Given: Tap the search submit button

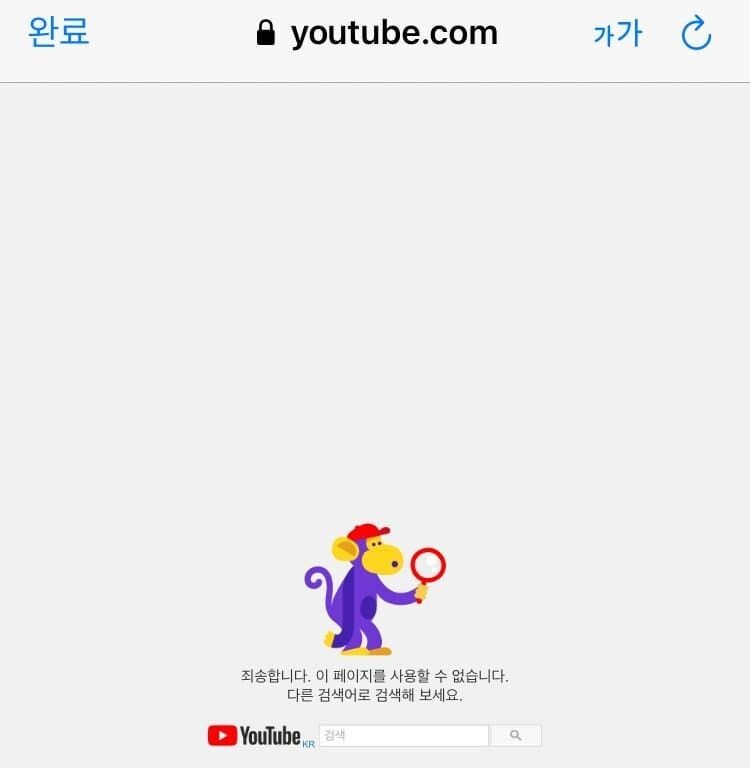Looking at the screenshot, I should (x=516, y=735).
